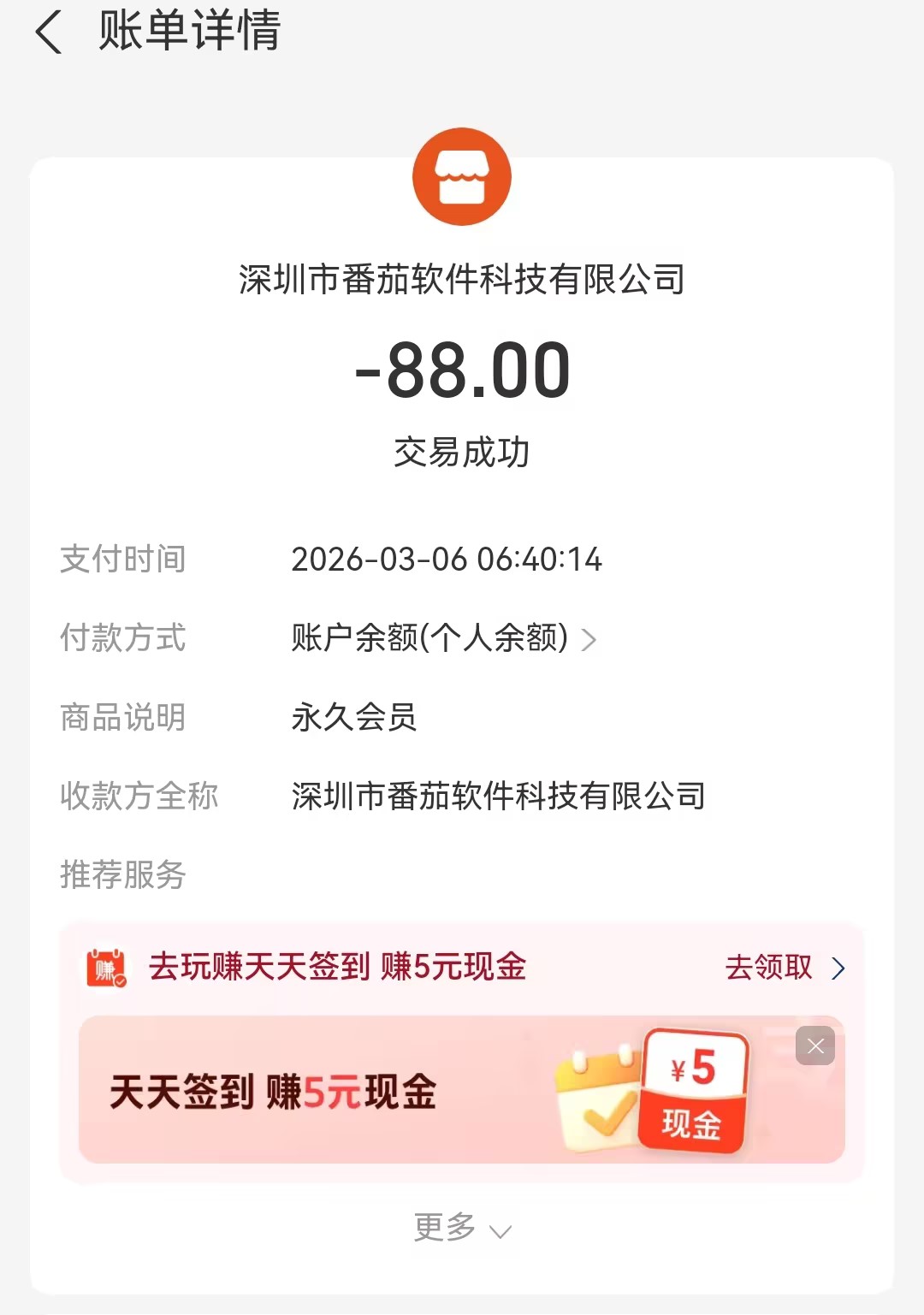
Task: Select the 天天签到 赚5元现金 banner text
Action: click(x=275, y=1091)
